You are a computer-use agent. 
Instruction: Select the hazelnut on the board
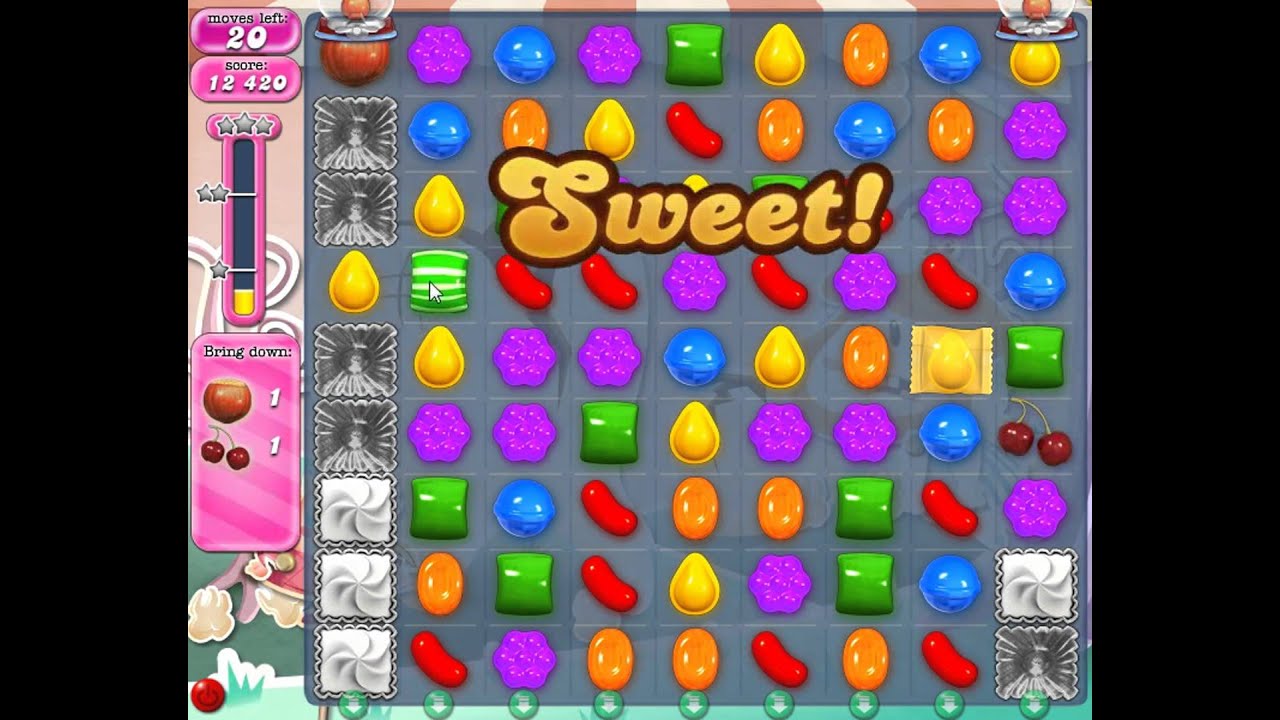point(355,58)
